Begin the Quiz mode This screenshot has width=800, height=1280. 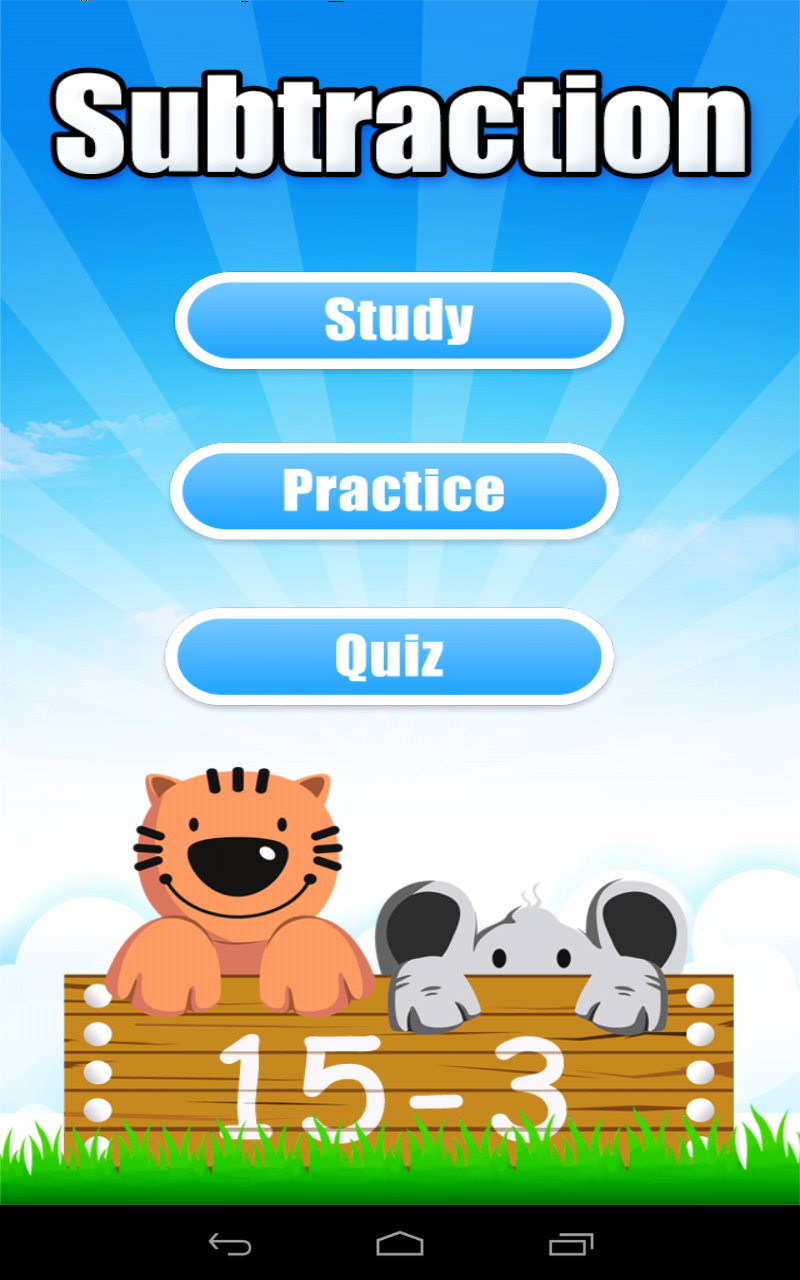390,656
